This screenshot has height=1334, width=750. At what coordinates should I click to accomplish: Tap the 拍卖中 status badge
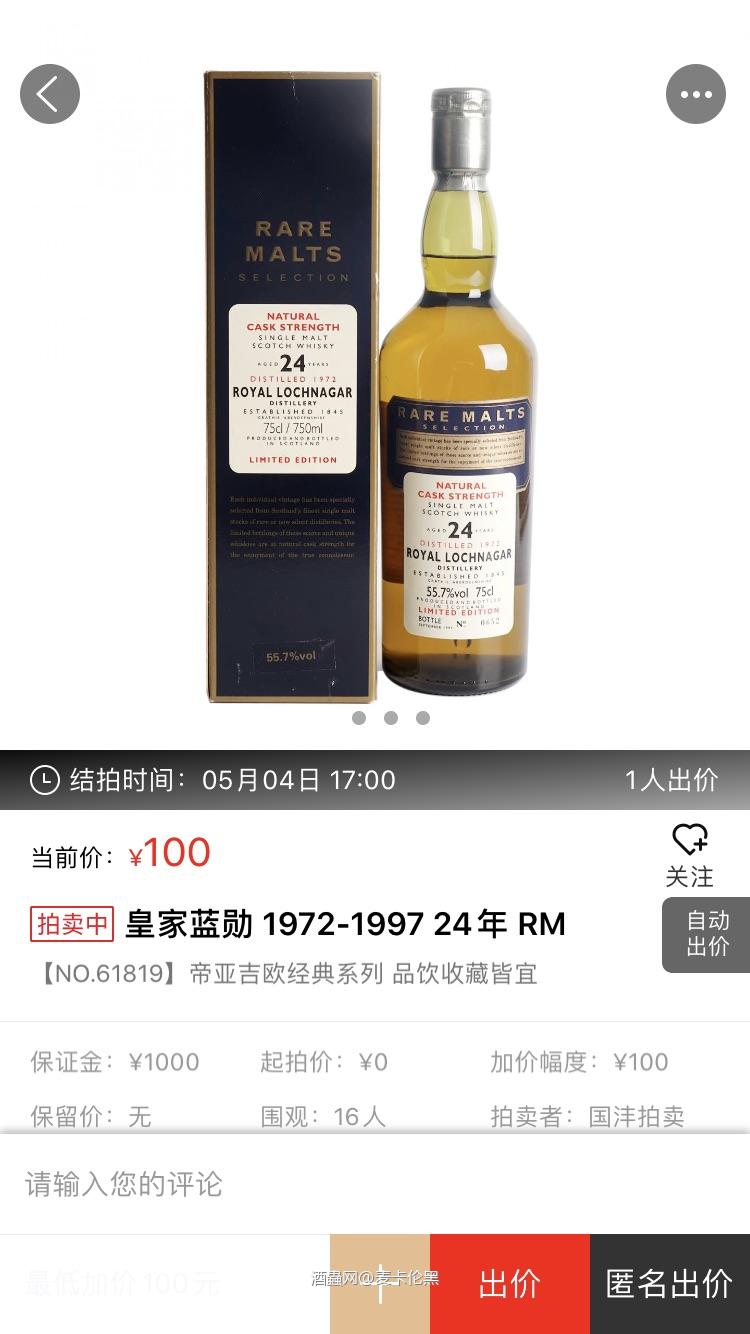click(x=71, y=924)
